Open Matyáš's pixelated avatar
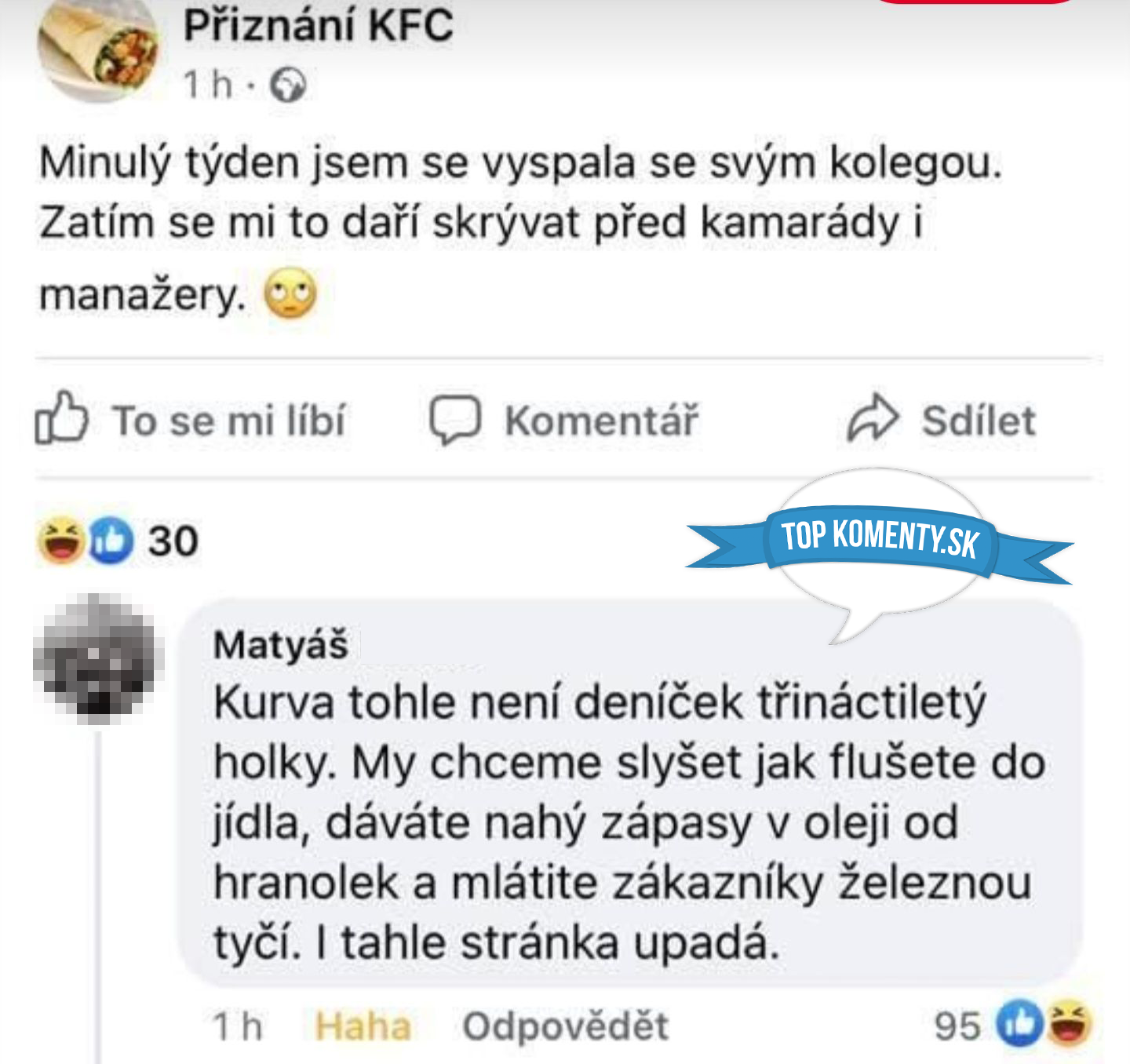Image resolution: width=1130 pixels, height=1064 pixels. point(98,659)
